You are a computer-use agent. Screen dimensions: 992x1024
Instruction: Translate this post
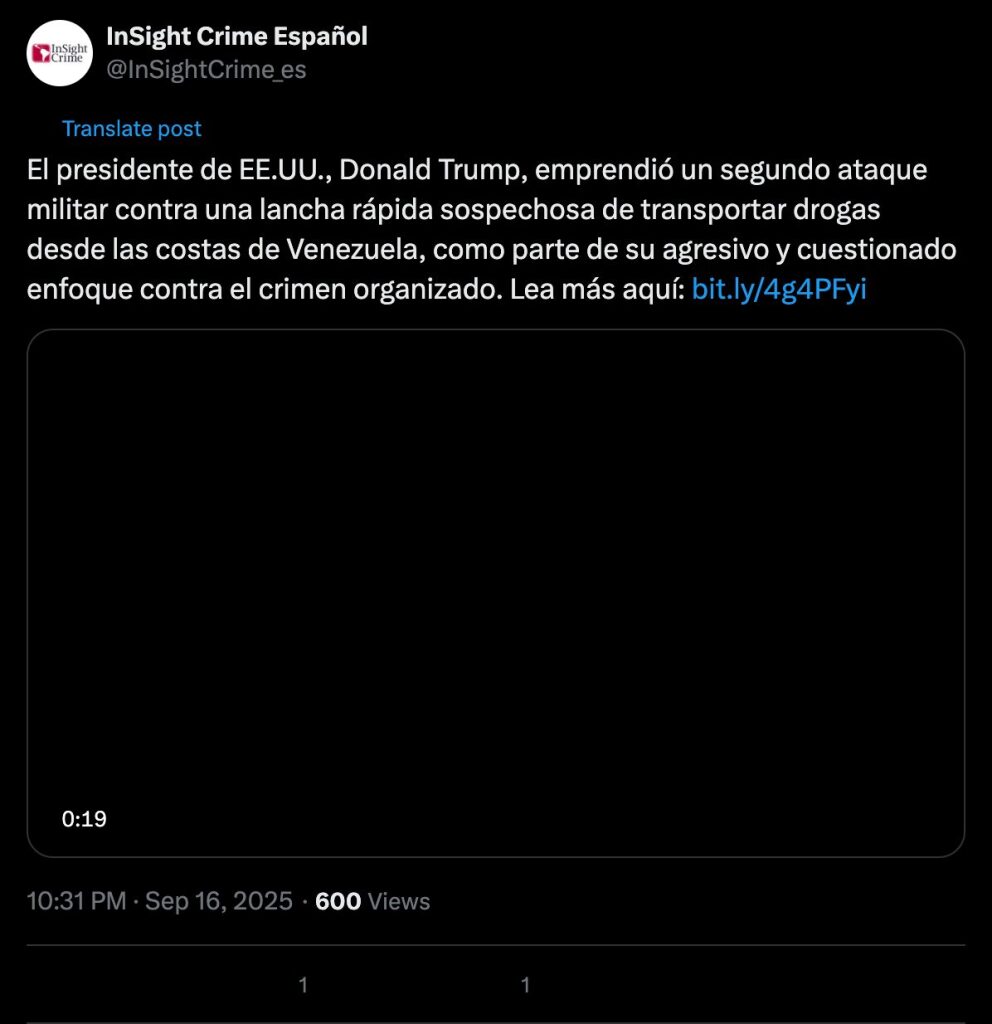[x=131, y=128]
